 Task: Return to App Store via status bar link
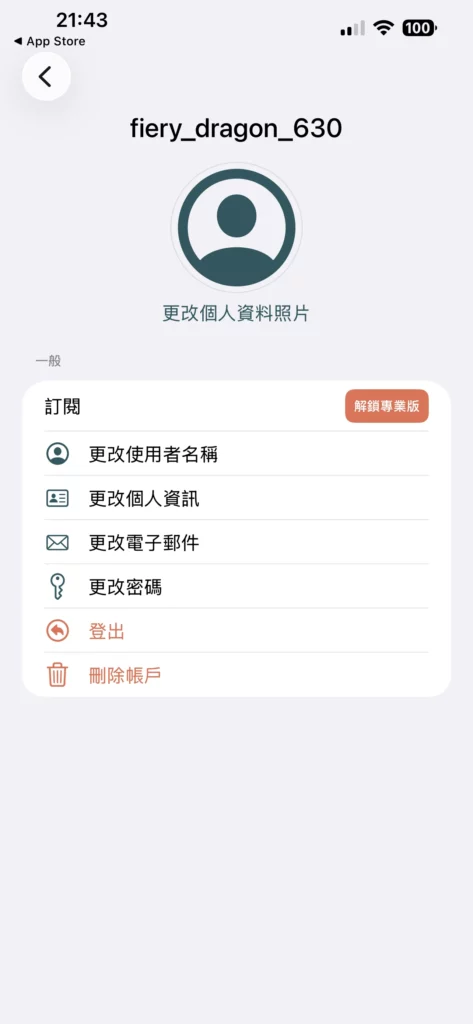(49, 41)
